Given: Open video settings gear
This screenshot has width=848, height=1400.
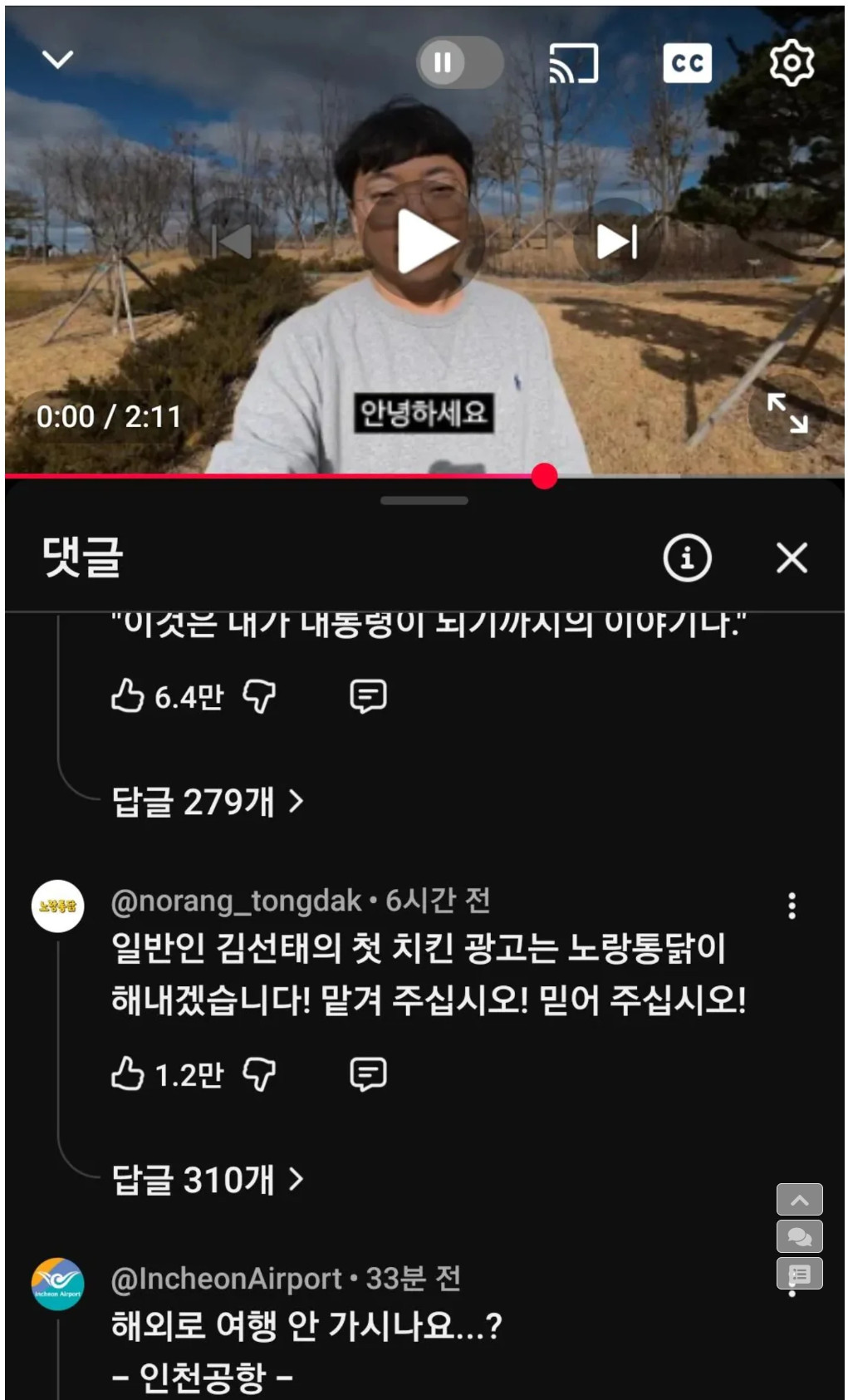Looking at the screenshot, I should pos(791,62).
